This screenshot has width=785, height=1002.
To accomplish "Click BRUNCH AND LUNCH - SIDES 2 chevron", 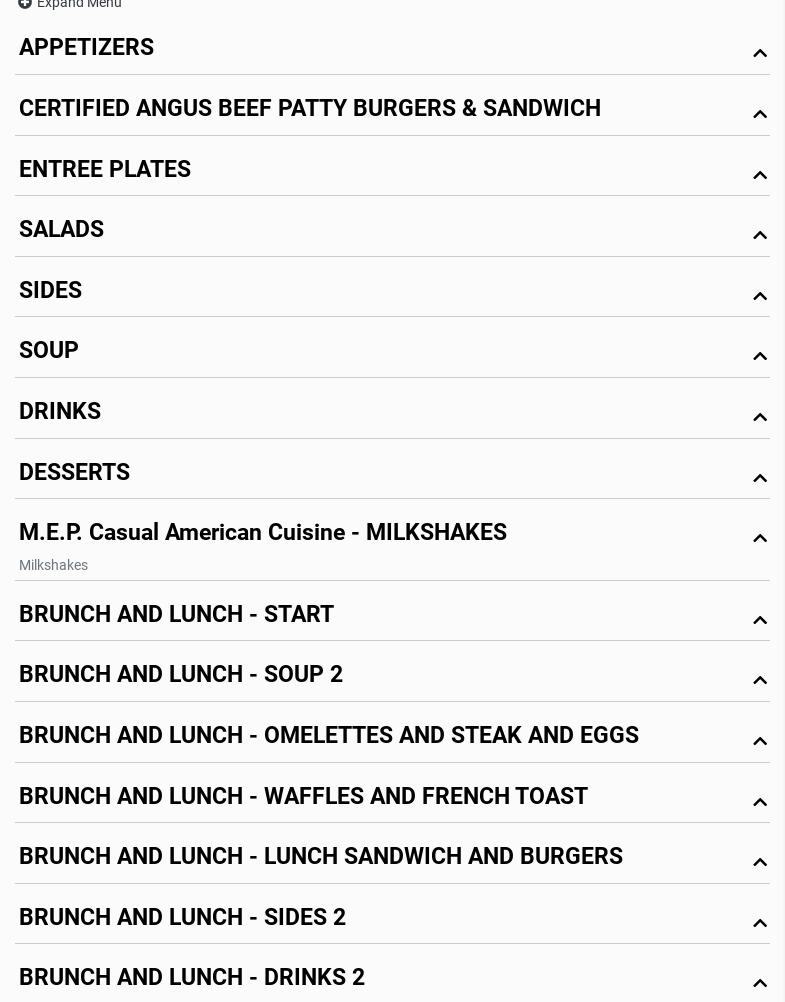I will click(760, 923).
